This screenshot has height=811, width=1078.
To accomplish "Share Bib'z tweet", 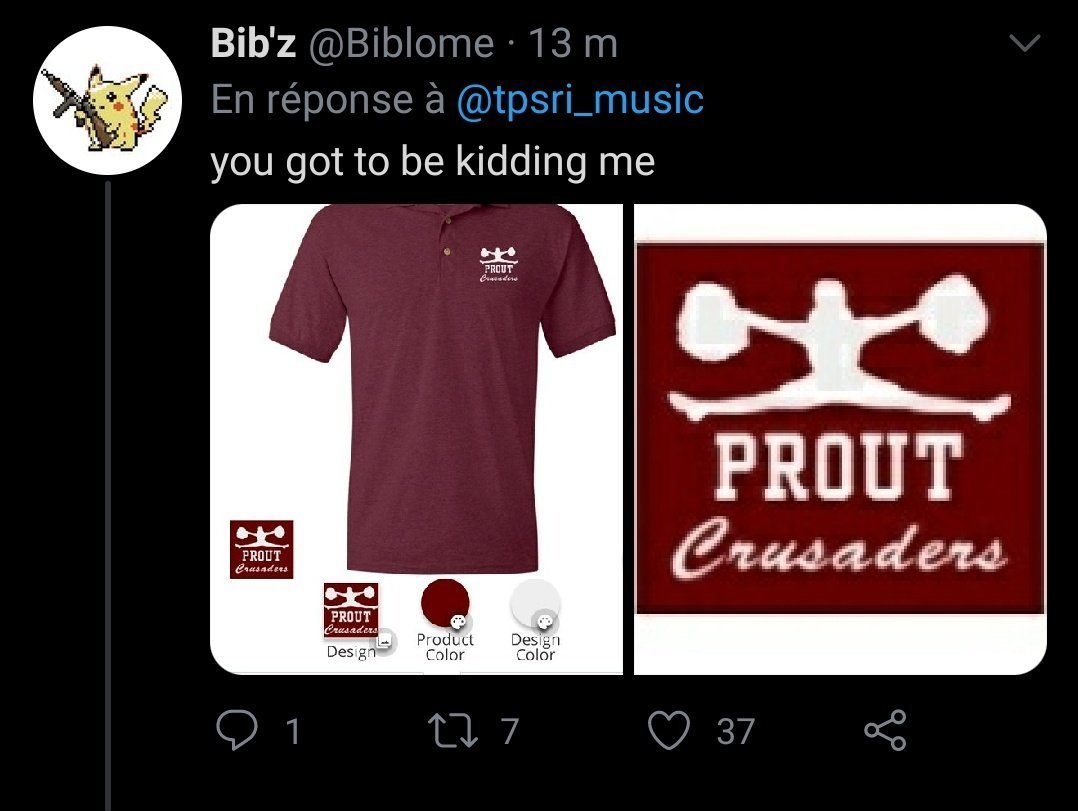I will [x=885, y=731].
